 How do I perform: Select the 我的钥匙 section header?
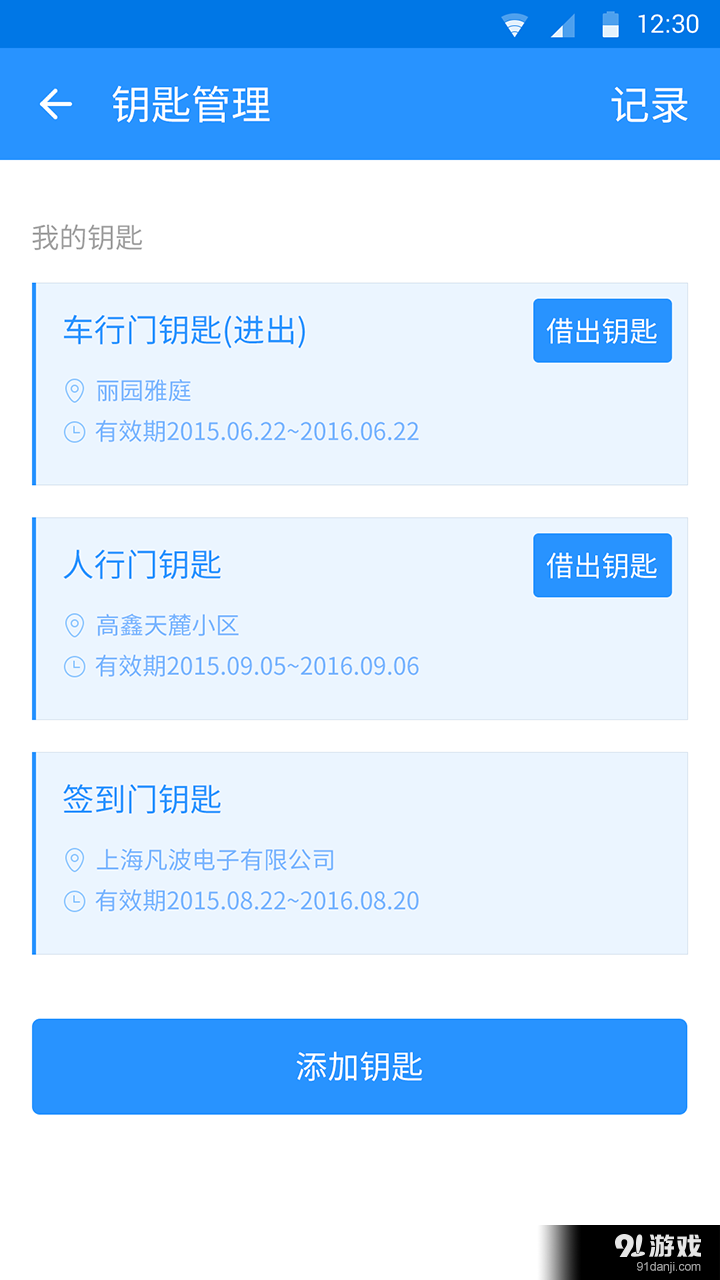tap(84, 238)
